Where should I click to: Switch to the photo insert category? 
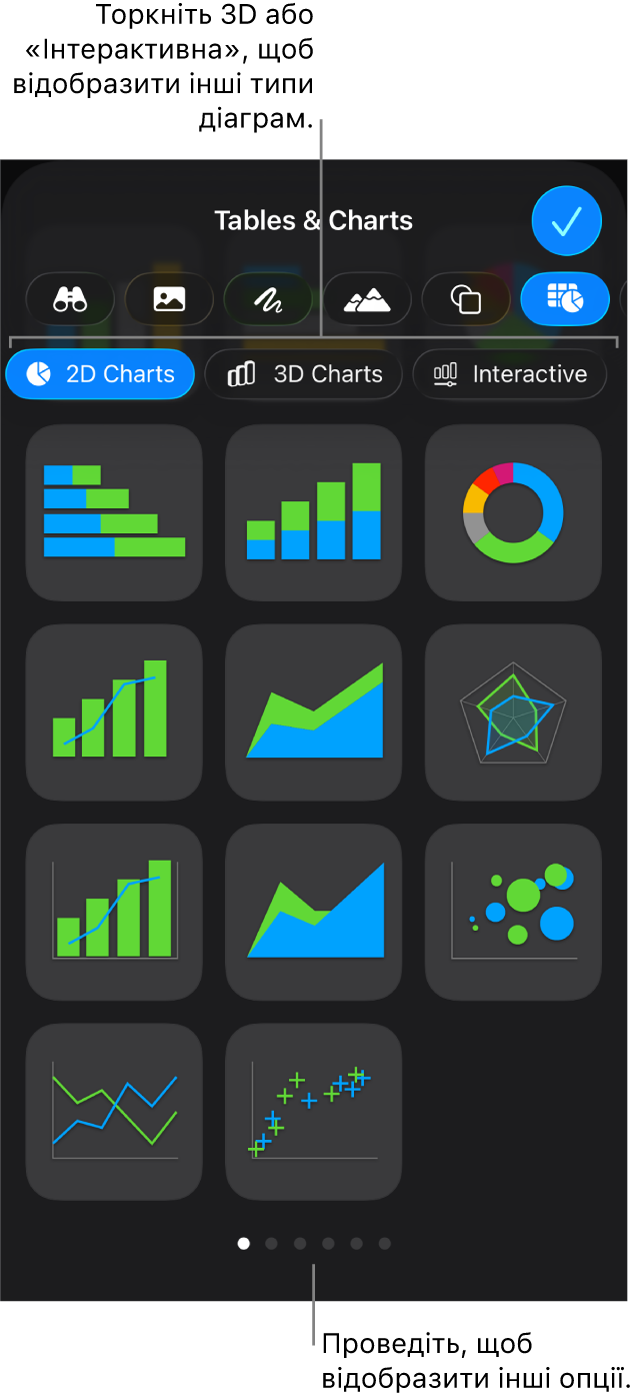point(169,298)
